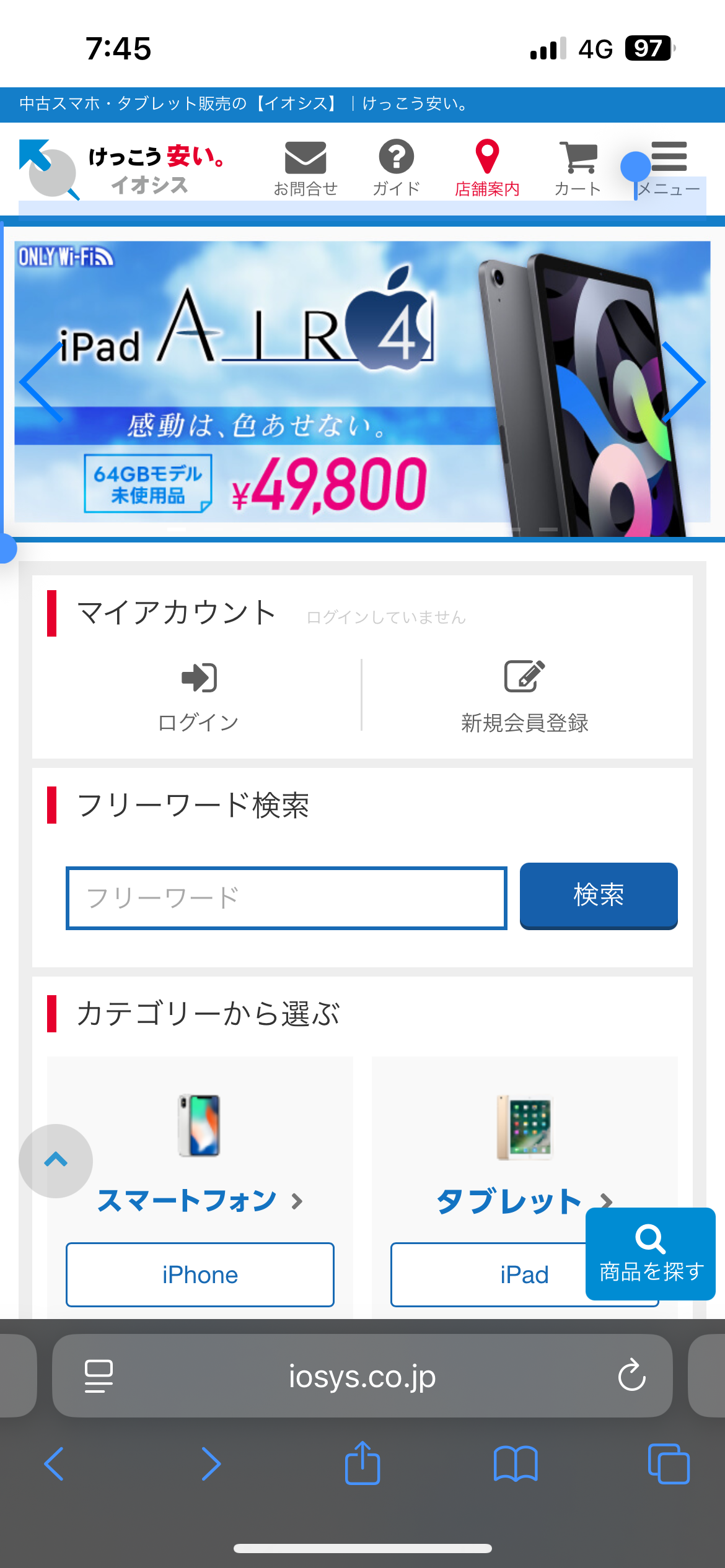Reload the page in Safari

click(632, 1375)
